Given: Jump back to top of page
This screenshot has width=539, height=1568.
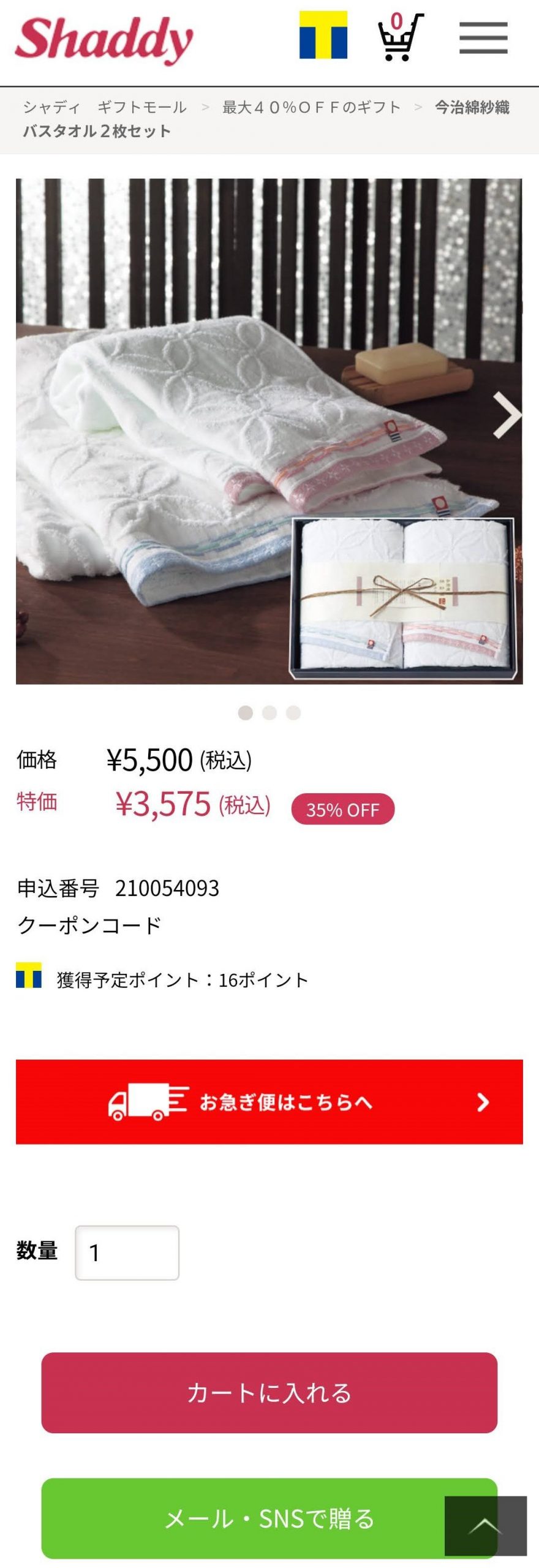Looking at the screenshot, I should pyautogui.click(x=486, y=1525).
